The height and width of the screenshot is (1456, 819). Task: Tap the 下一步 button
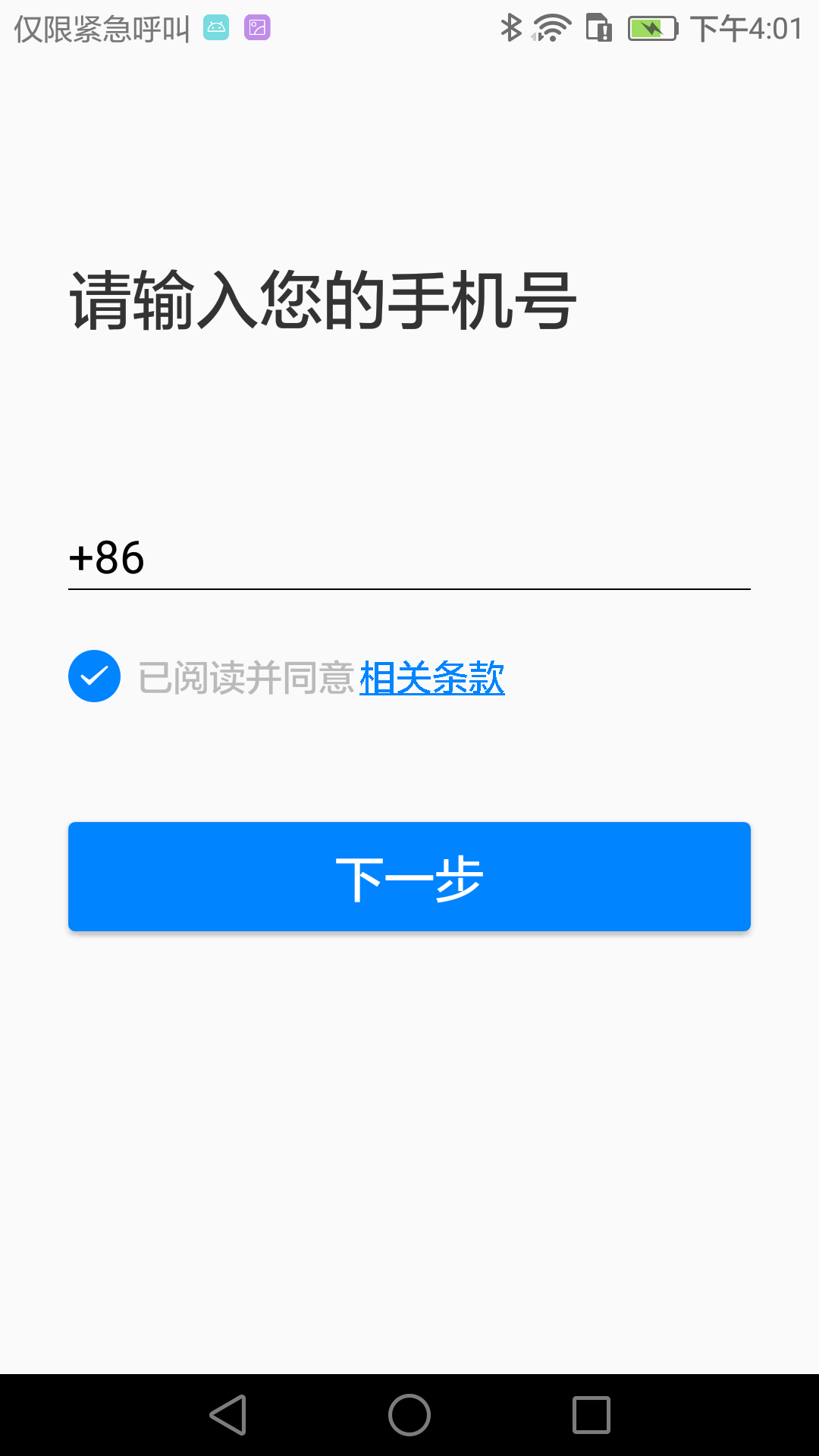pyautogui.click(x=409, y=877)
